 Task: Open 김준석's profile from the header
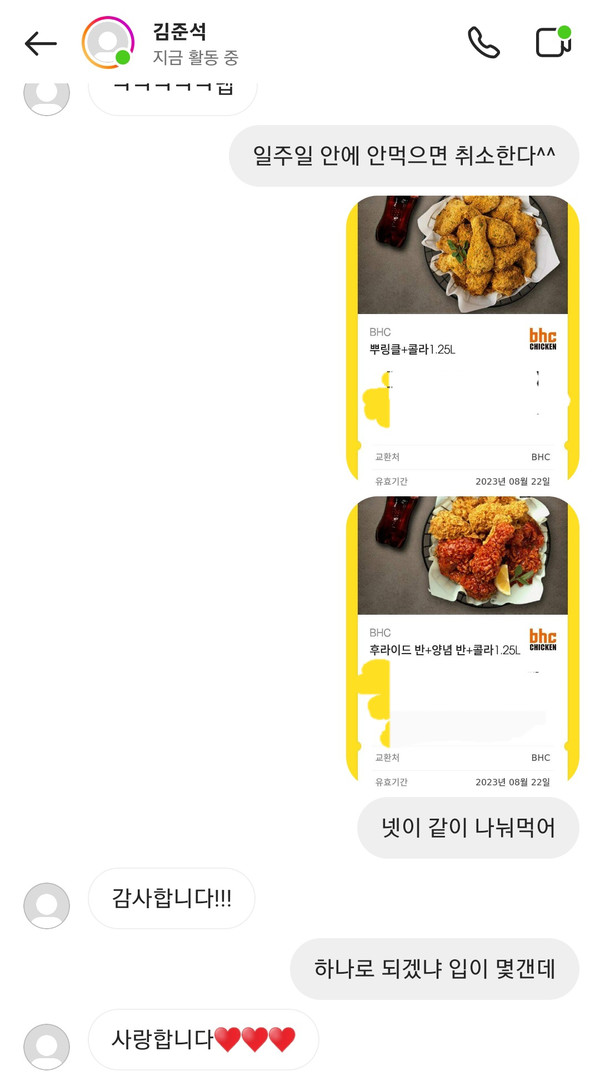[108, 43]
